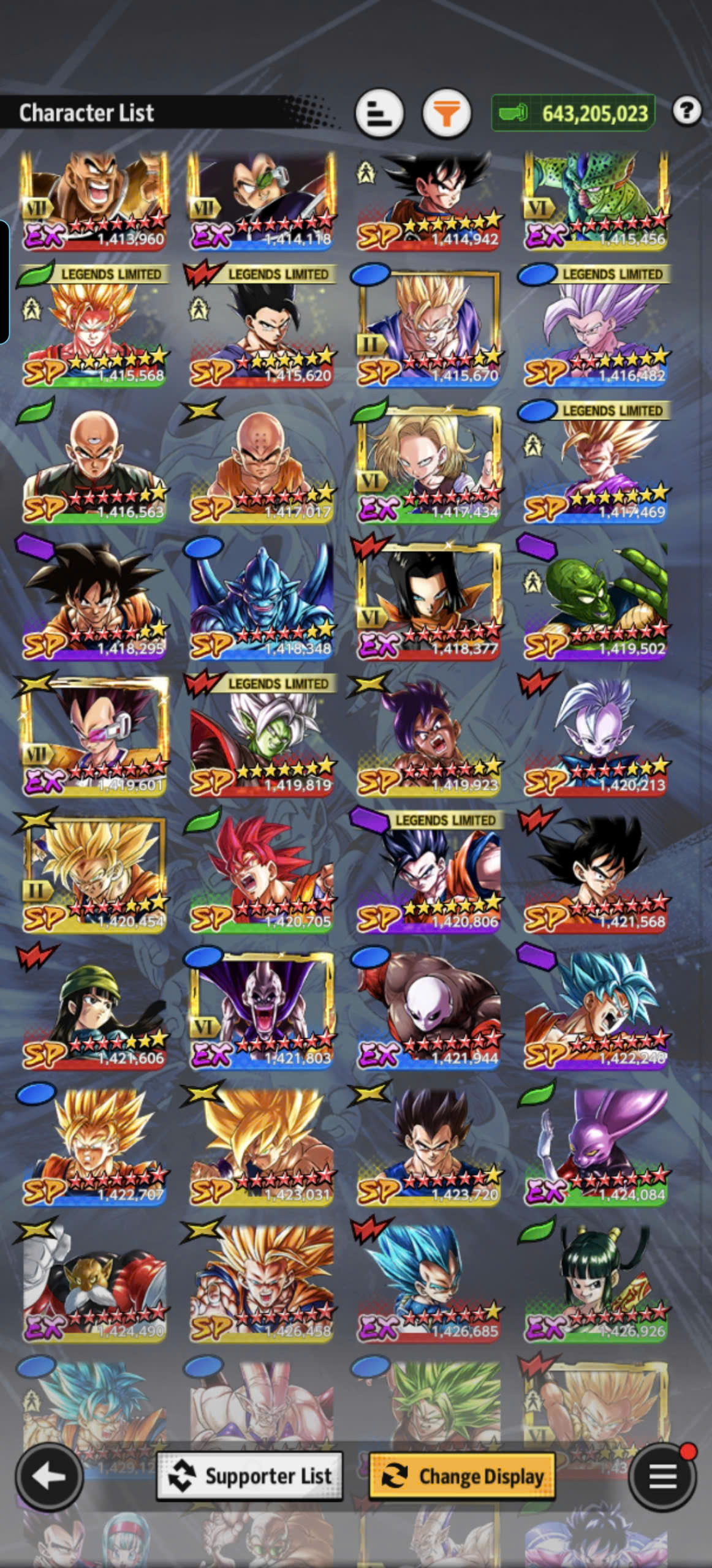Open the help question mark
The height and width of the screenshot is (1568, 712).
click(x=686, y=111)
